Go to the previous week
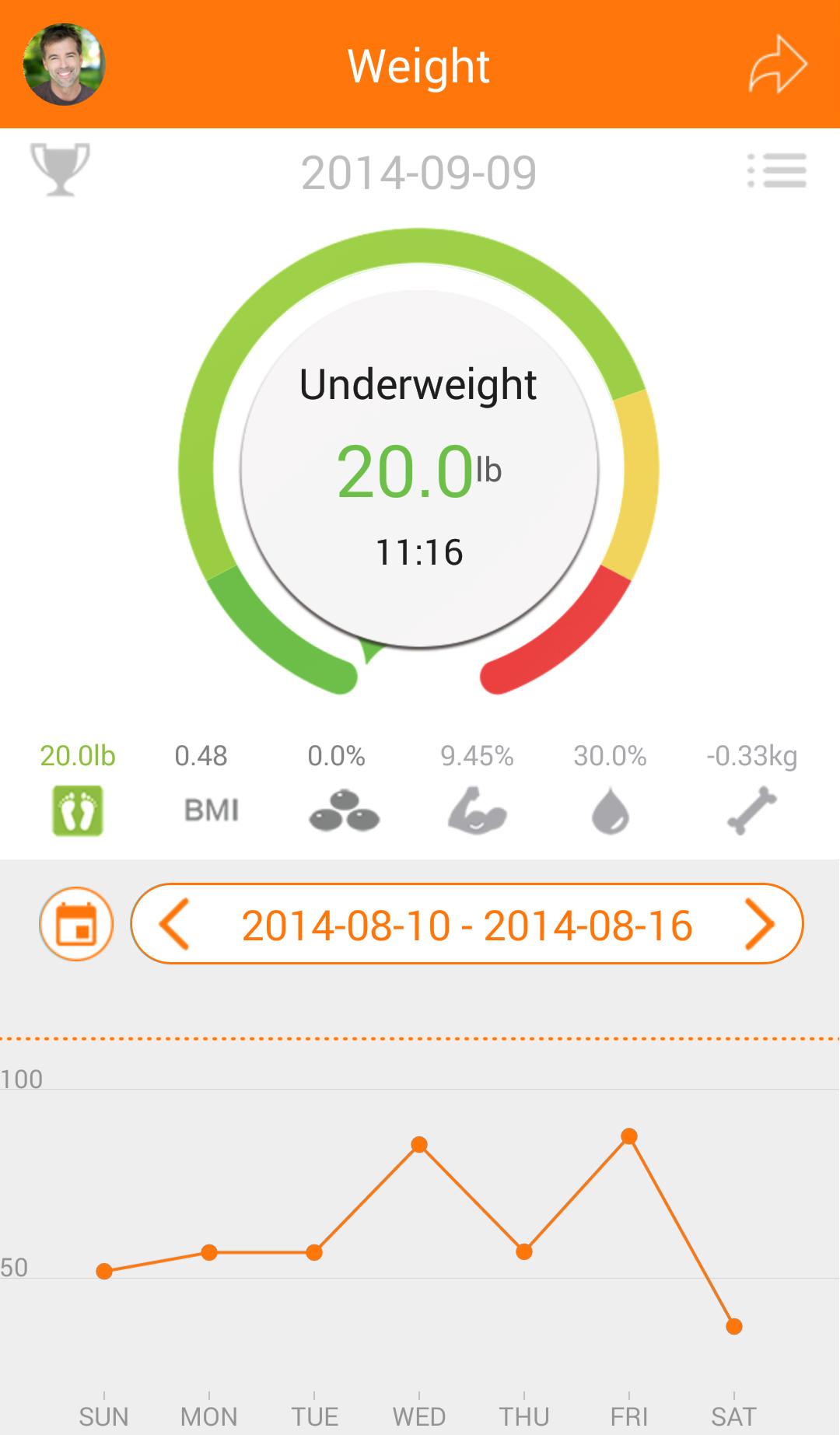The image size is (840, 1435). (x=174, y=924)
